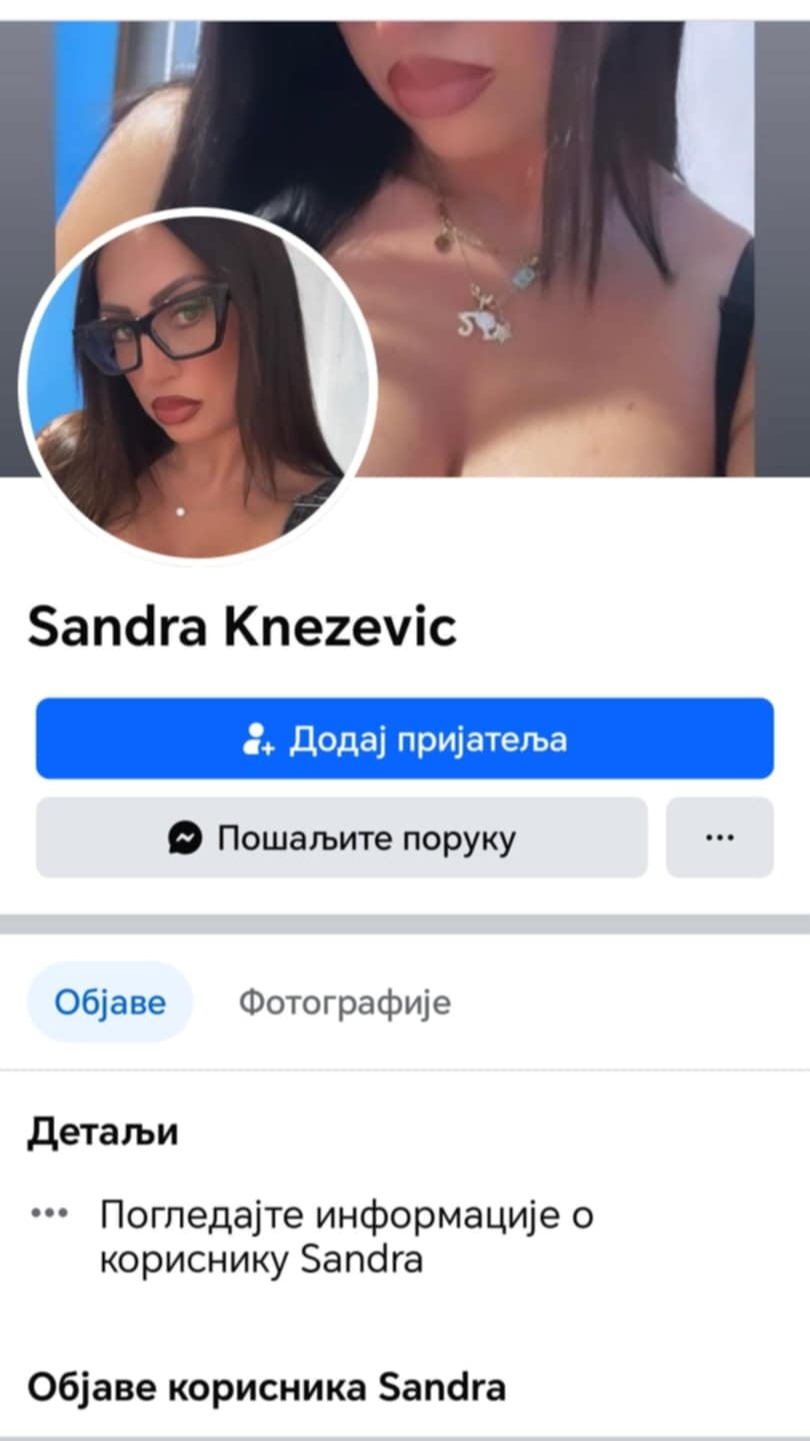Open Погледајте информације о кориснику Sandra
The height and width of the screenshot is (1441, 810).
pos(345,1237)
